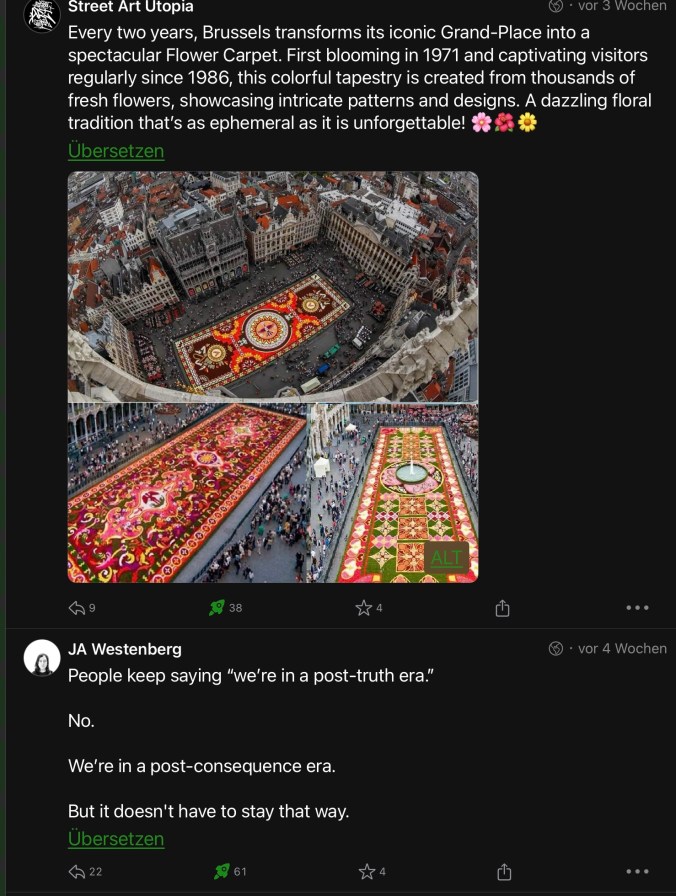676x896 pixels.
Task: Translate the Street Art Utopia post
Action: click(x=115, y=151)
